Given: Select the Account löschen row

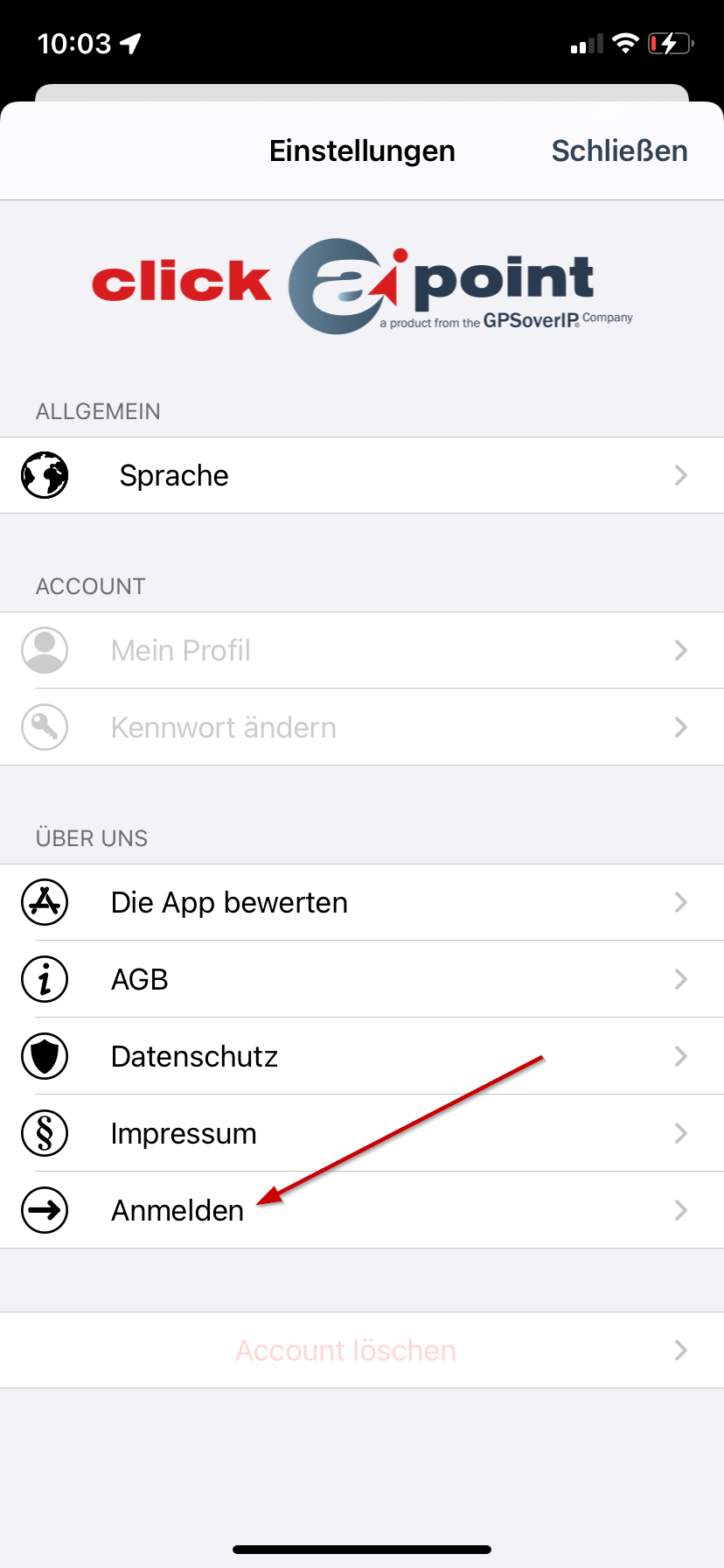Looking at the screenshot, I should (x=362, y=1350).
